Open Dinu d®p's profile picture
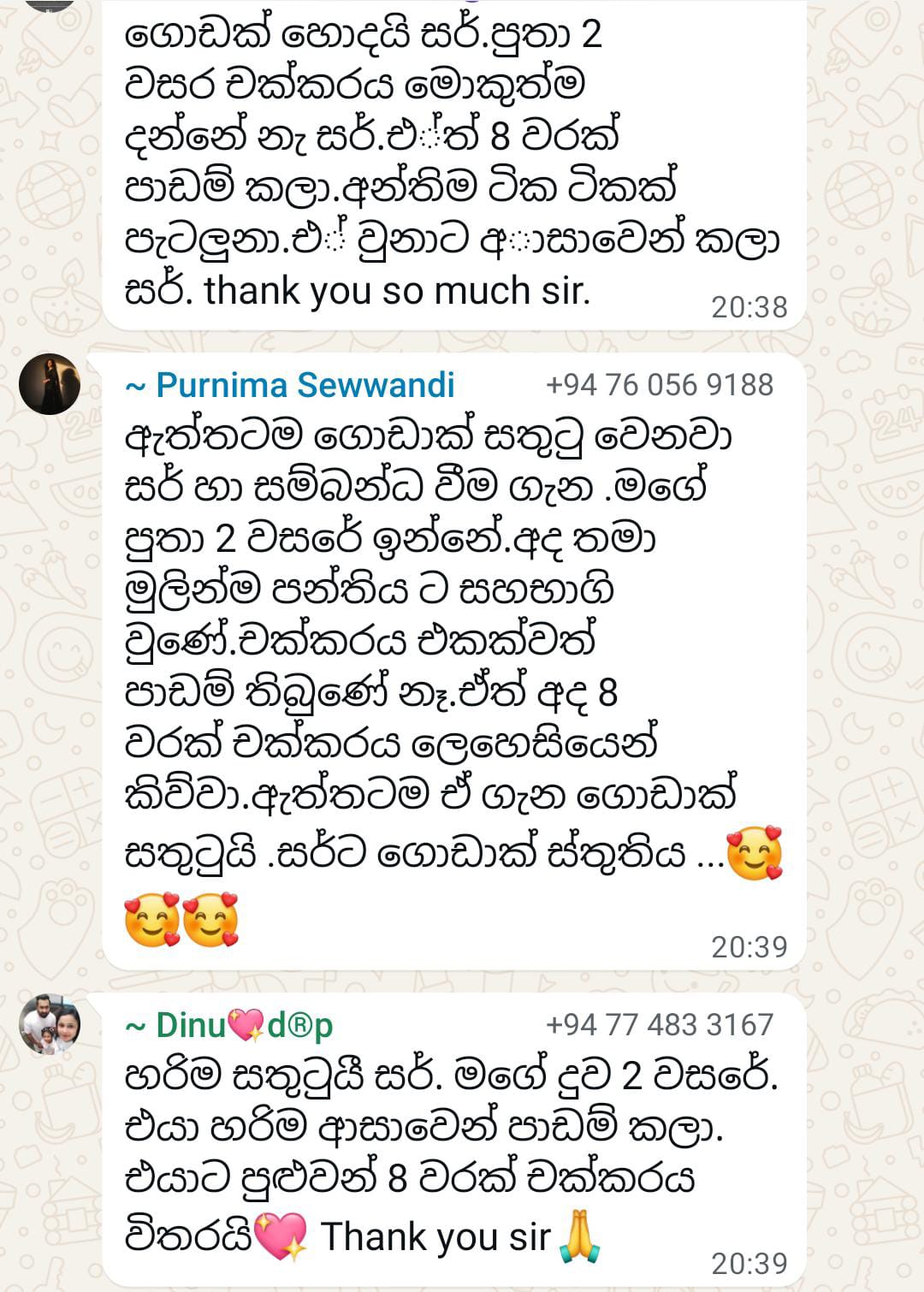This screenshot has height=1292, width=924. [50, 1023]
